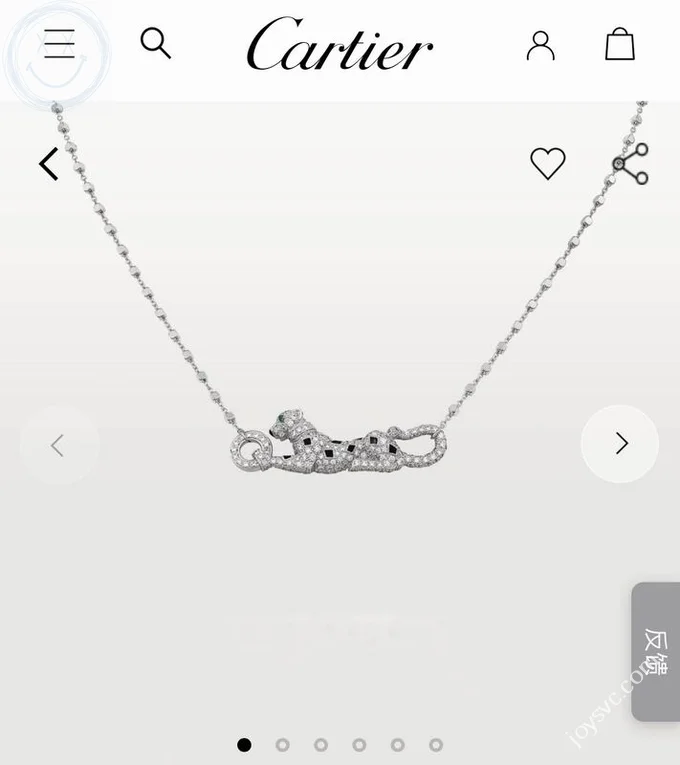This screenshot has height=765, width=680.
Task: Open the 反馈 feedback tab
Action: 656,651
